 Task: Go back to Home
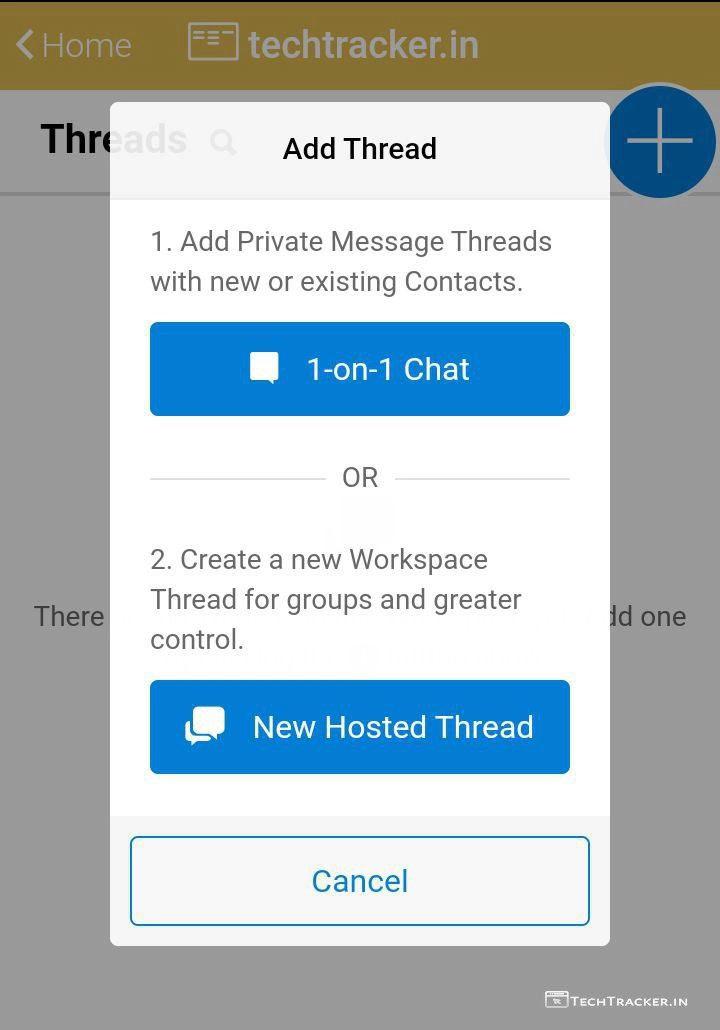[x=73, y=45]
